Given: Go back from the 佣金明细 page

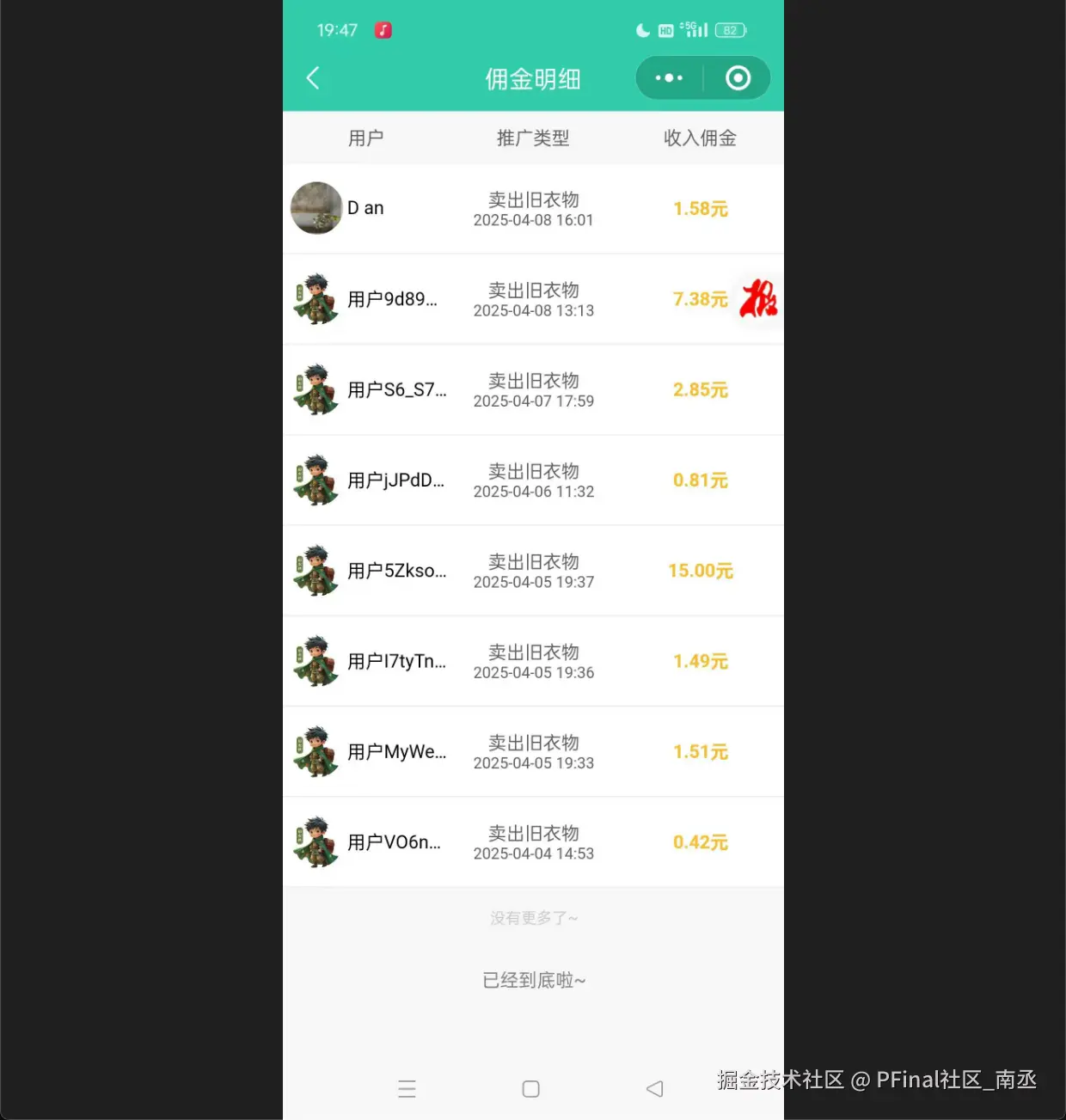Looking at the screenshot, I should pos(314,78).
